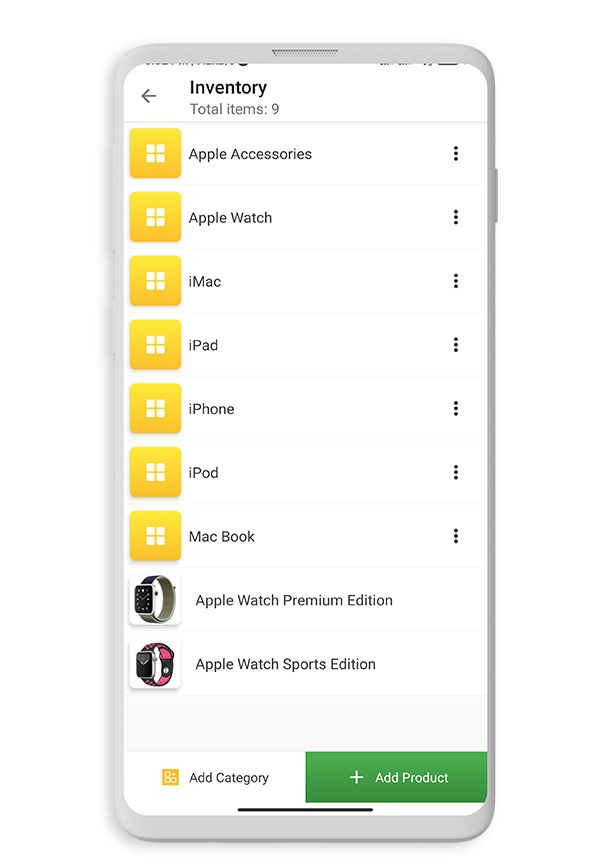Open the iPod category
Viewport: 610px width, 866px height.
point(203,473)
